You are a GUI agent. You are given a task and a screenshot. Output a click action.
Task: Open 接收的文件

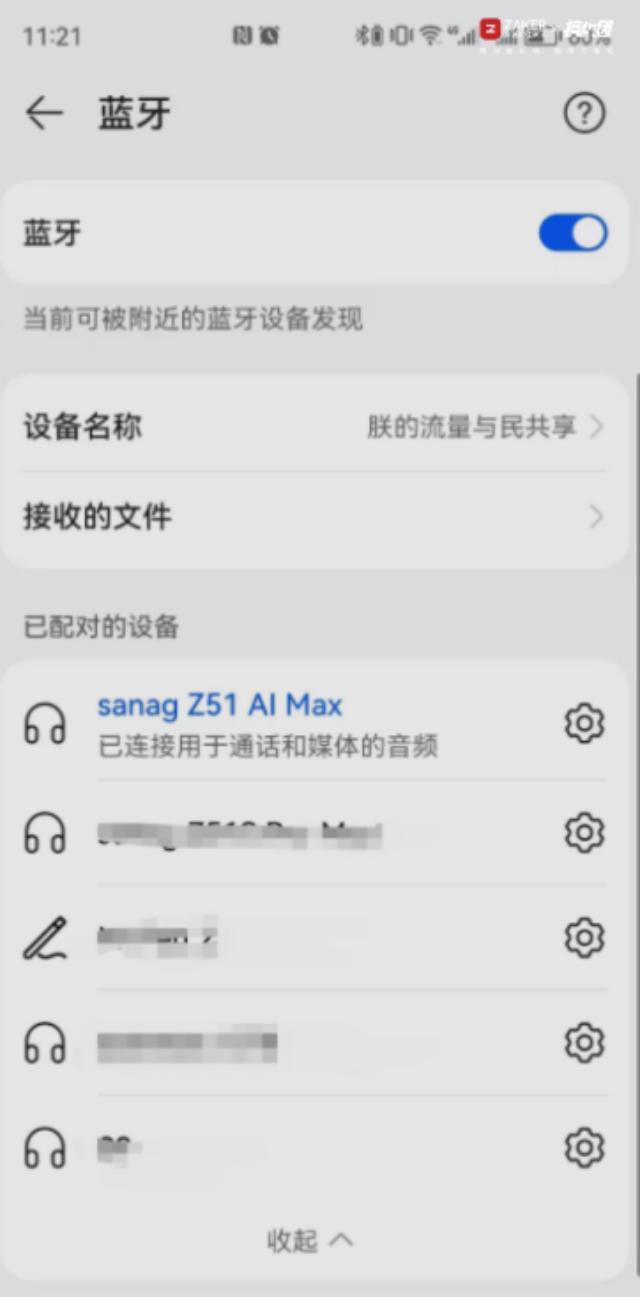coord(314,517)
